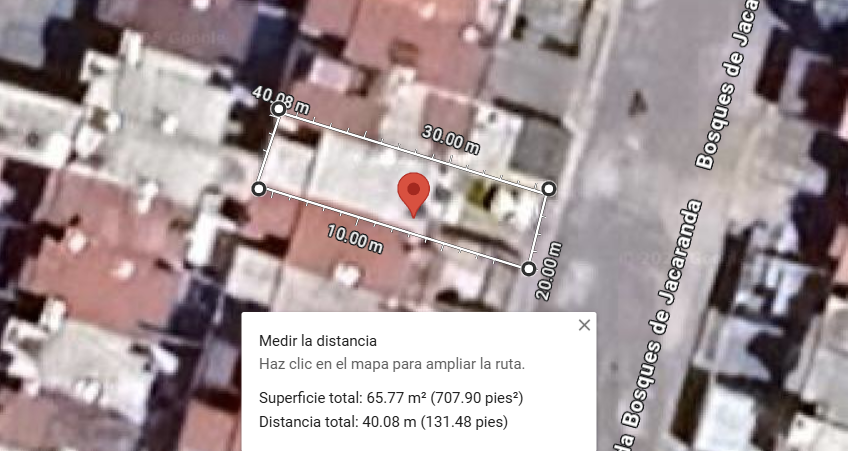Tap the red location pin marker

point(414,191)
